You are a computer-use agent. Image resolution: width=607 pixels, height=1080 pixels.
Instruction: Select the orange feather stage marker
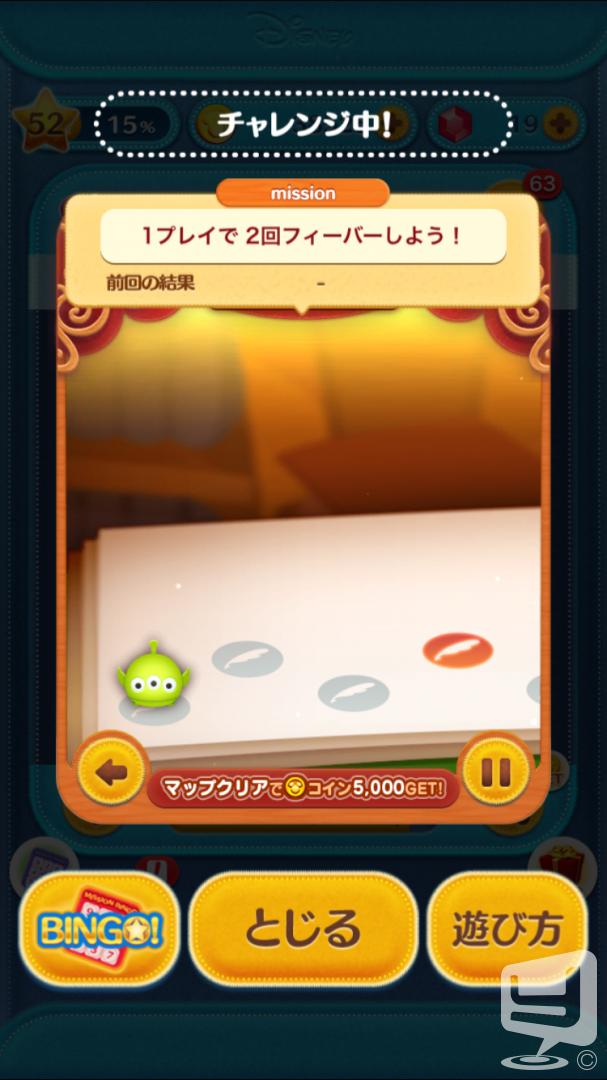[457, 651]
